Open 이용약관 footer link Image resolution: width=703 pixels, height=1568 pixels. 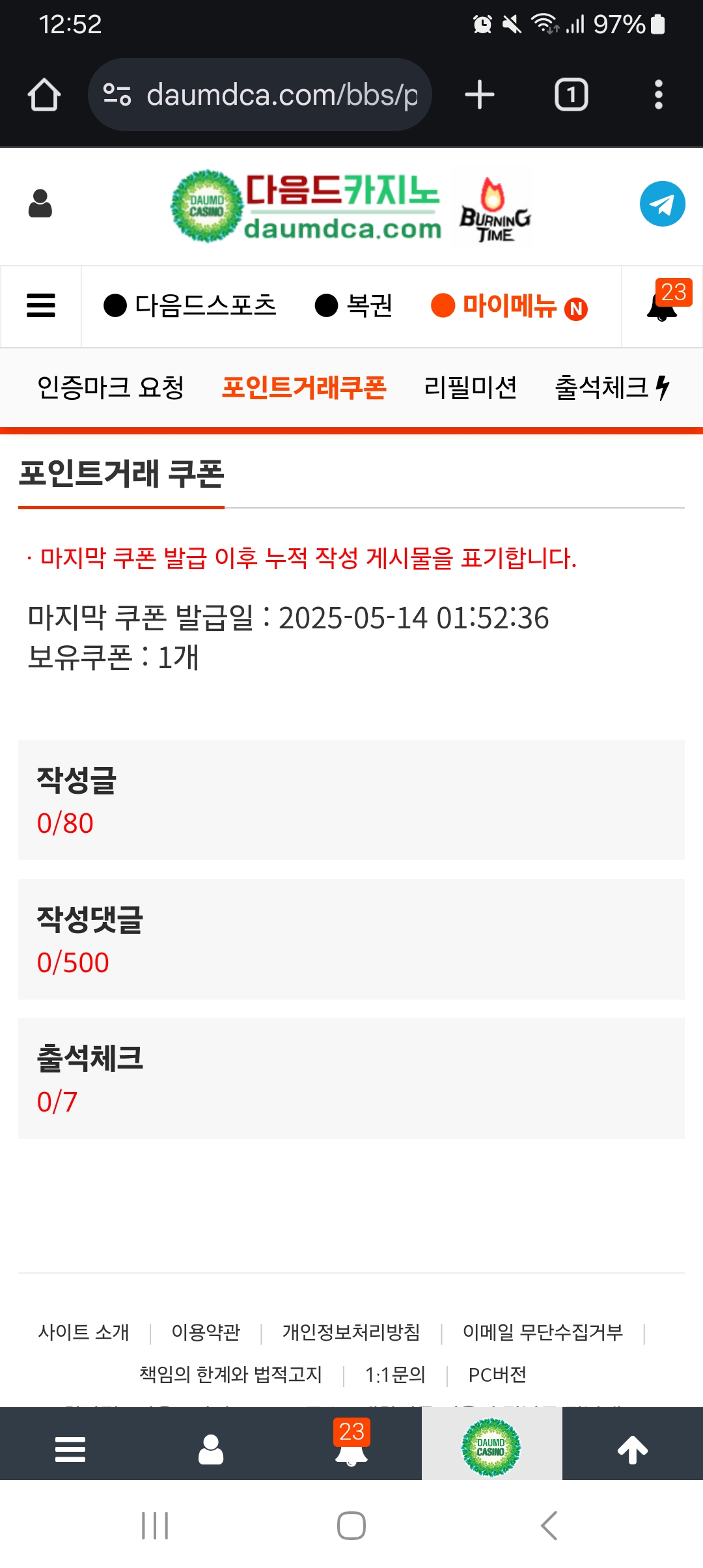click(206, 1332)
